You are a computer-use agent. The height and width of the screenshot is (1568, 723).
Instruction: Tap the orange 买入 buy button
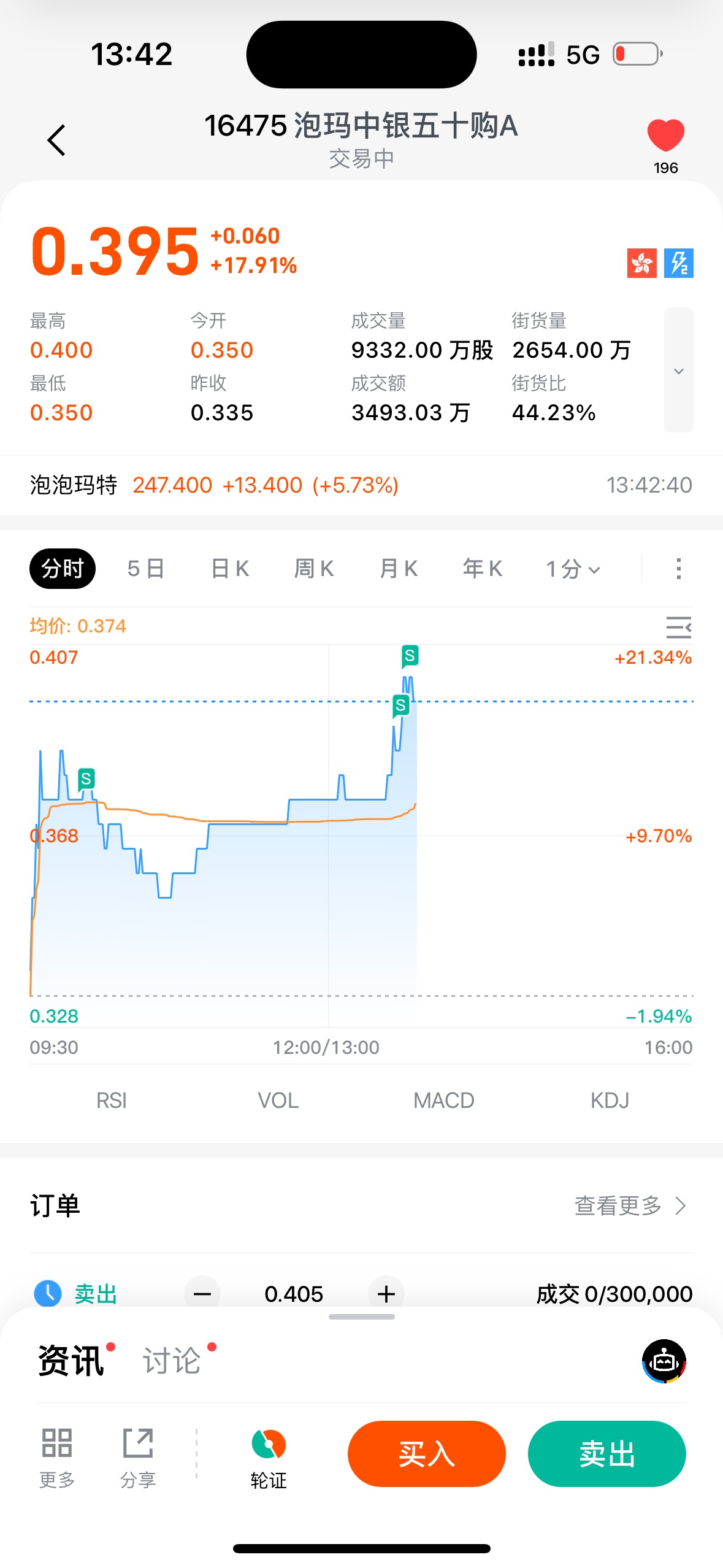426,1454
